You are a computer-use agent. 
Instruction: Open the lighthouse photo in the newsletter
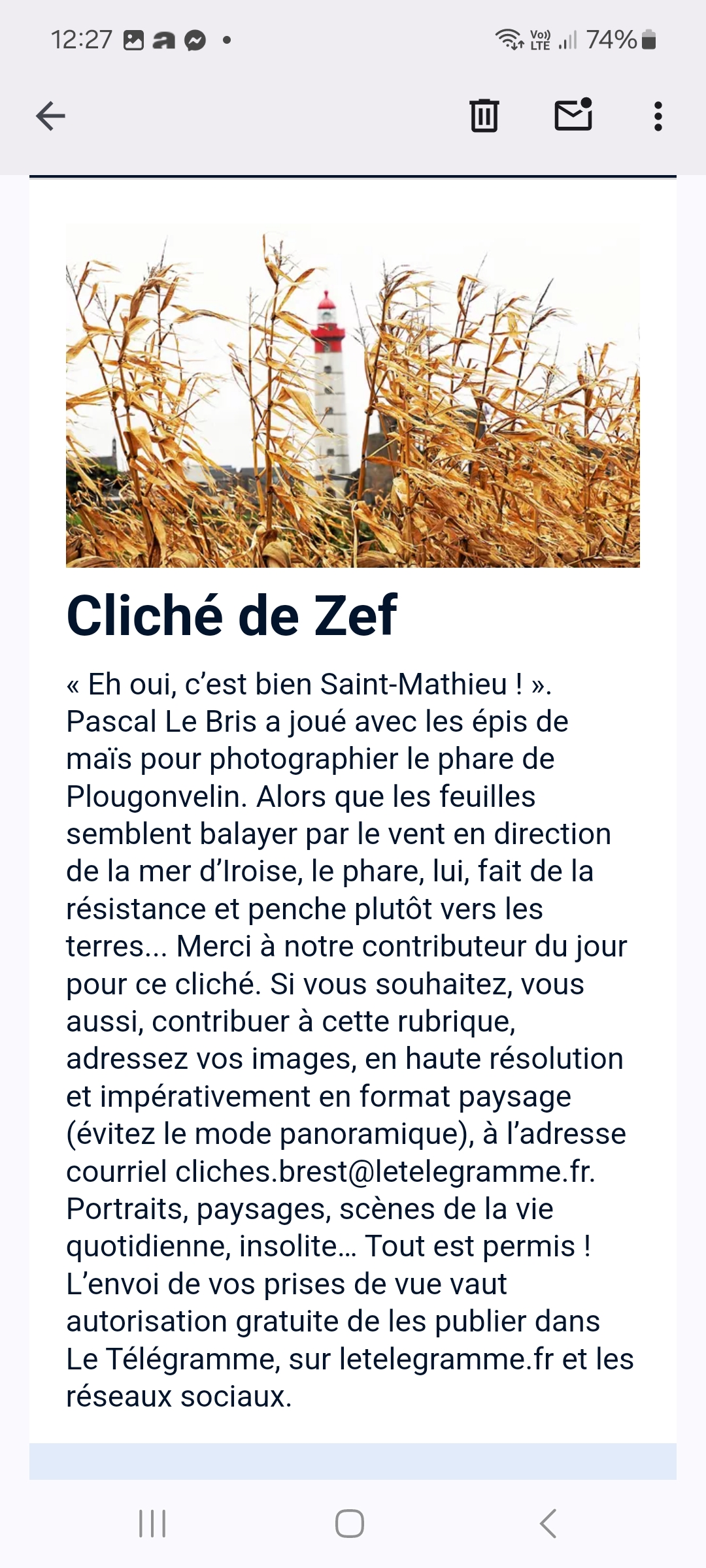pyautogui.click(x=353, y=396)
